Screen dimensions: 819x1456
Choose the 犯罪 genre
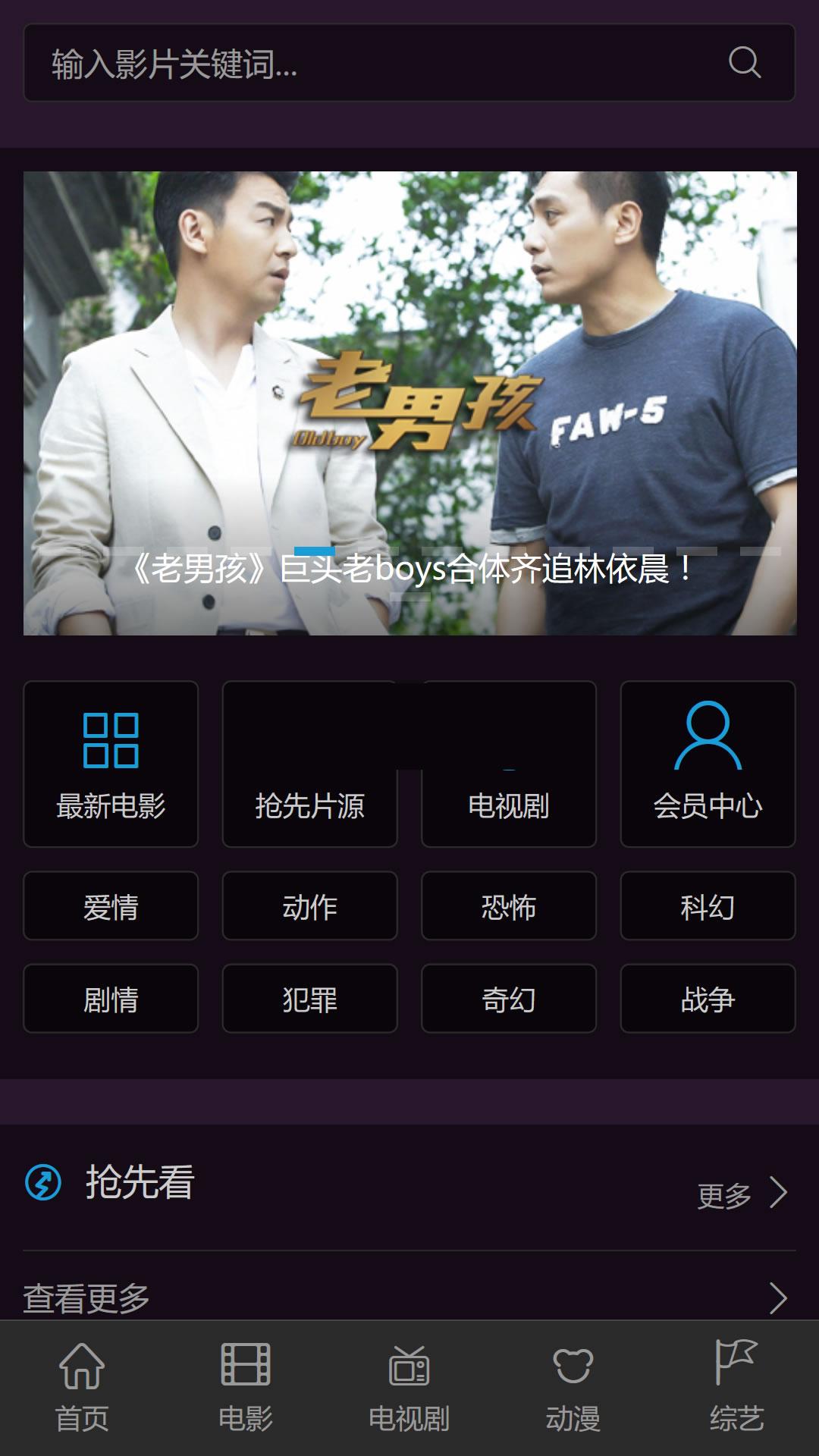[x=309, y=999]
